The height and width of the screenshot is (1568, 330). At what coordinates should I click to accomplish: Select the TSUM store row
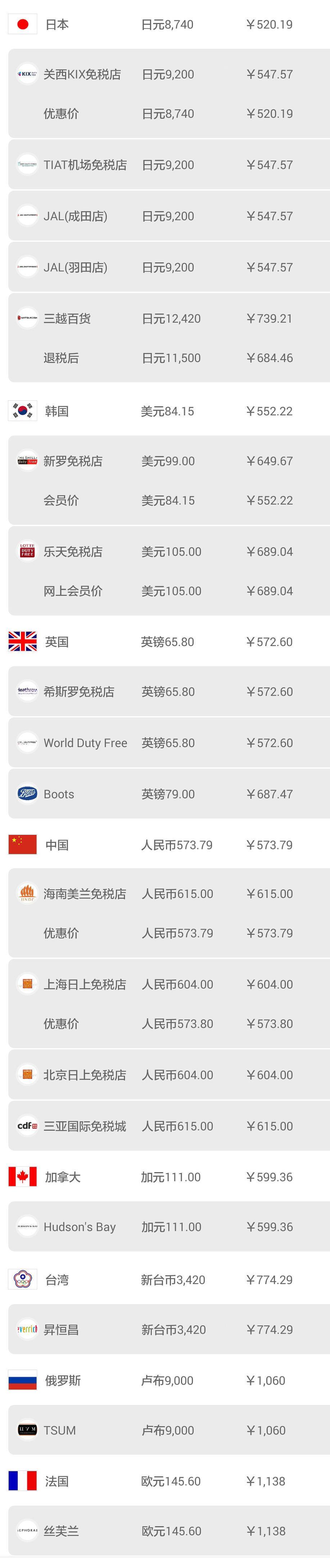click(x=60, y=1431)
